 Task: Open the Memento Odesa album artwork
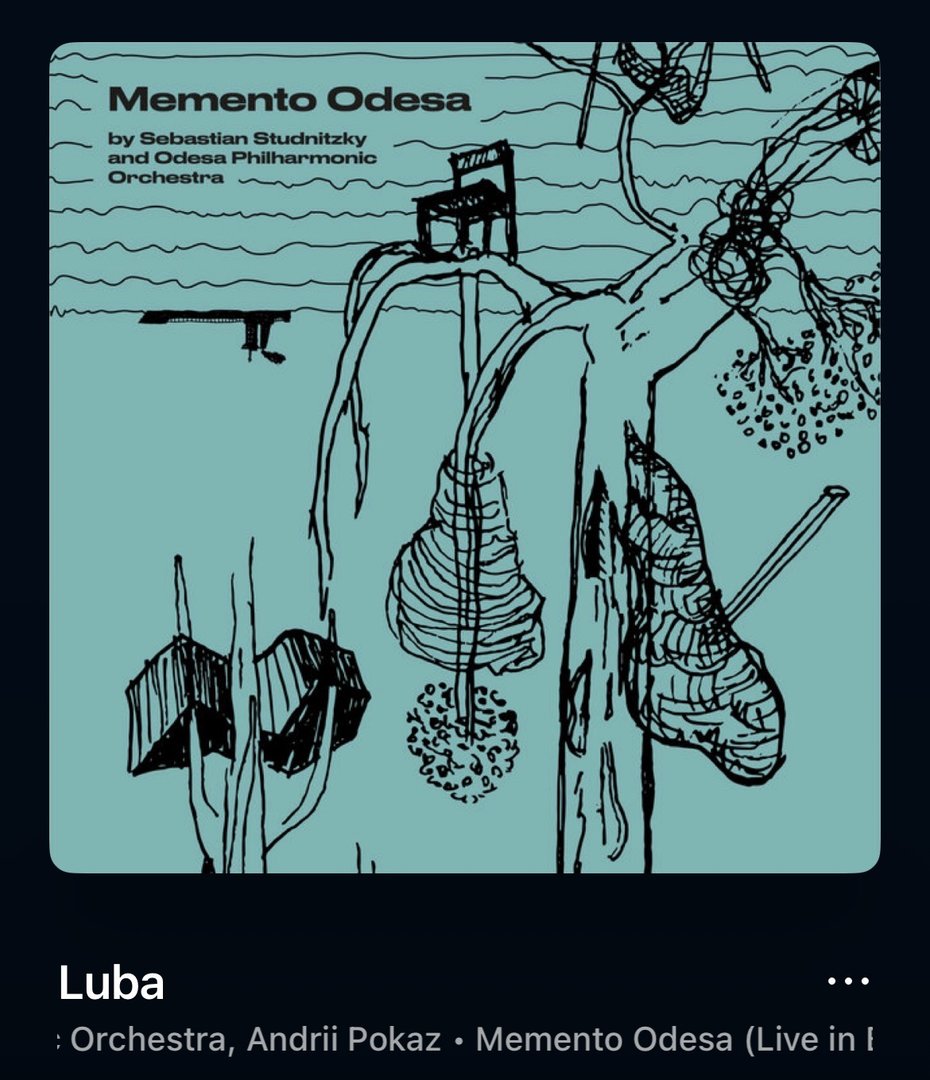(465, 458)
